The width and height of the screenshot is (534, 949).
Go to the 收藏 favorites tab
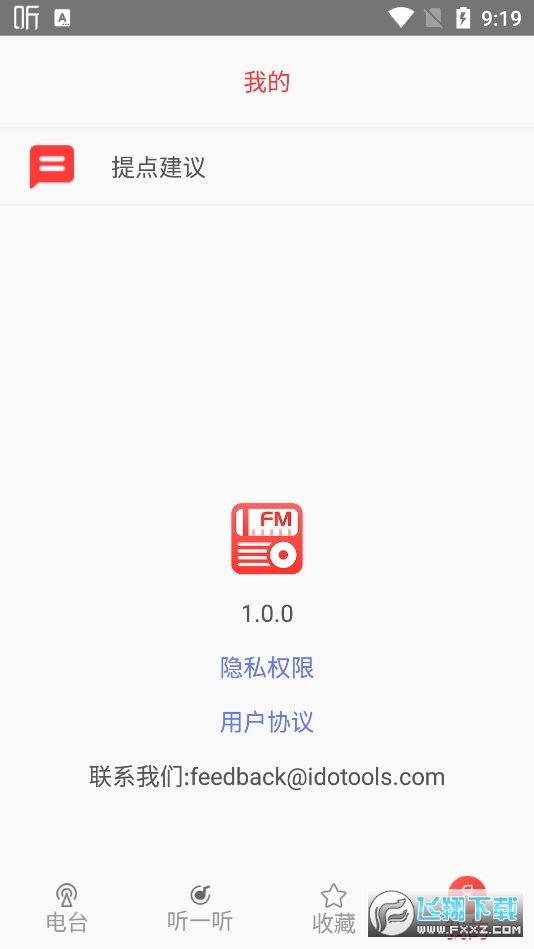tap(334, 908)
